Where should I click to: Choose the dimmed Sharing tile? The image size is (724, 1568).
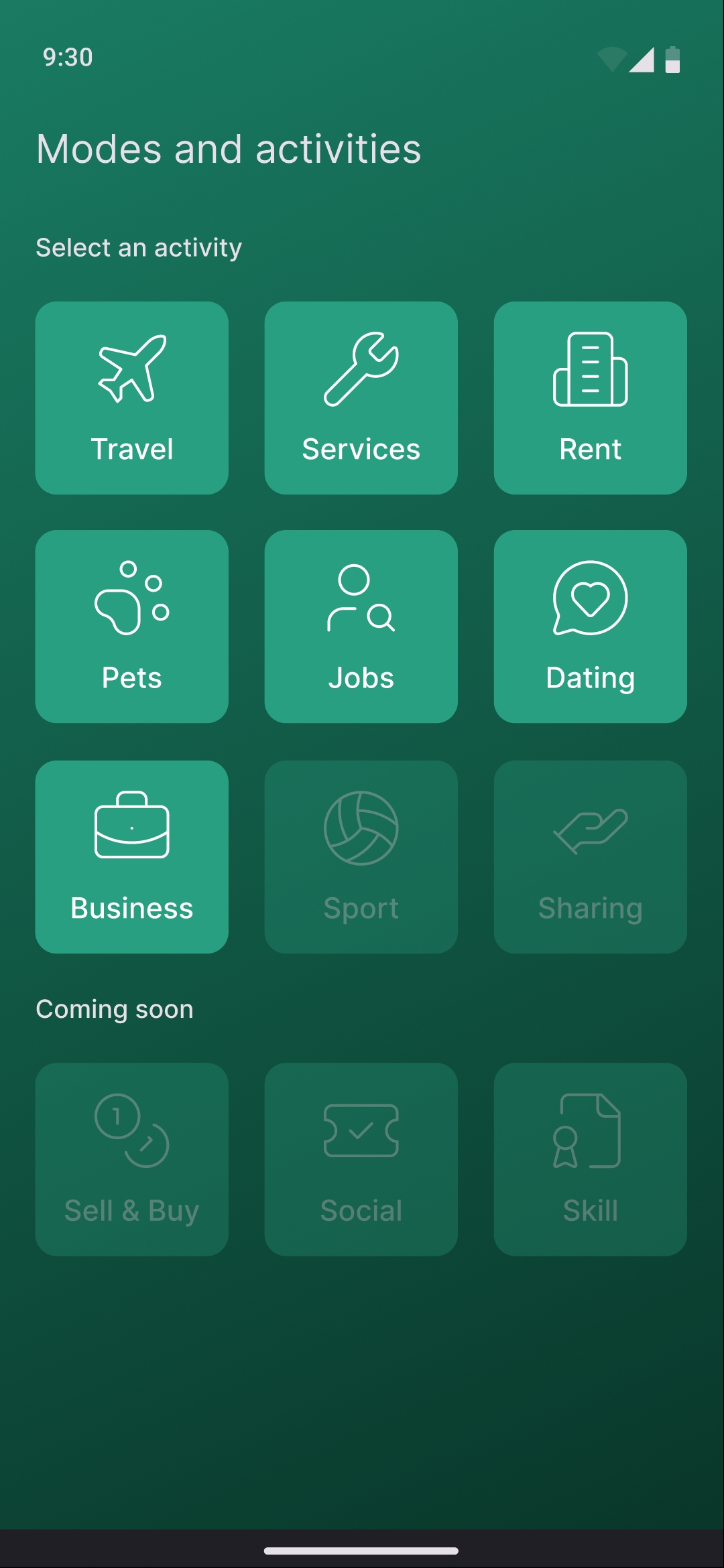point(591,856)
